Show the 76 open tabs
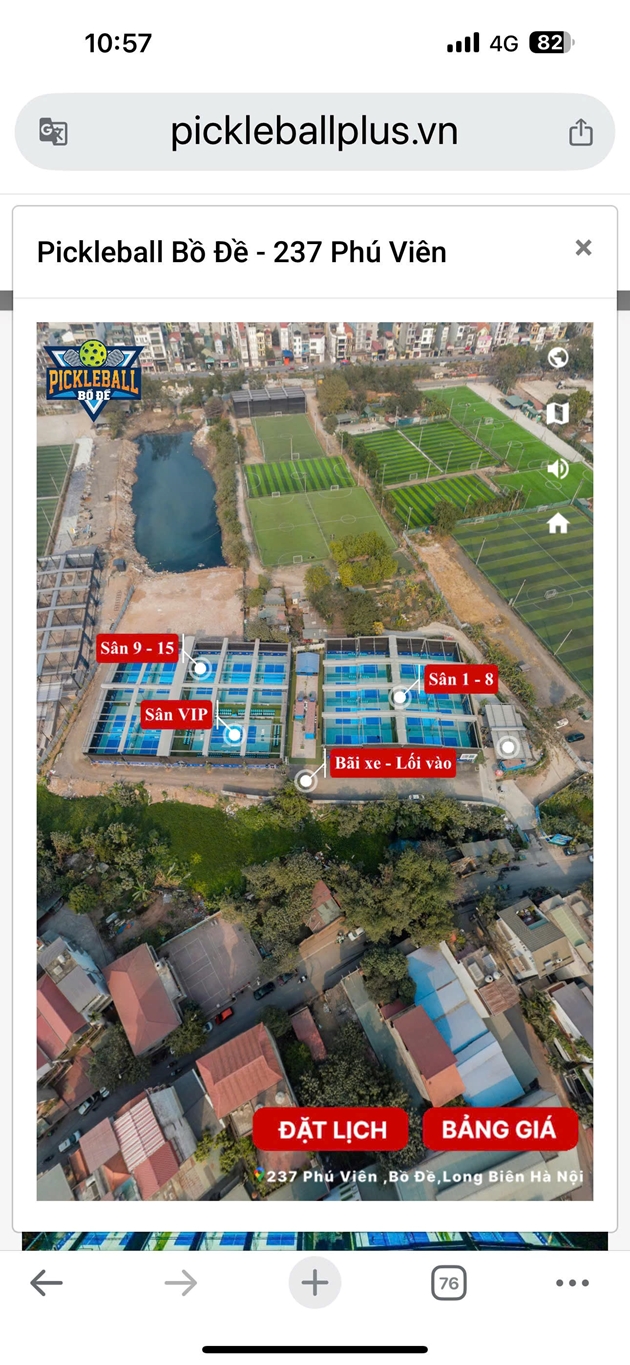 point(449,1283)
